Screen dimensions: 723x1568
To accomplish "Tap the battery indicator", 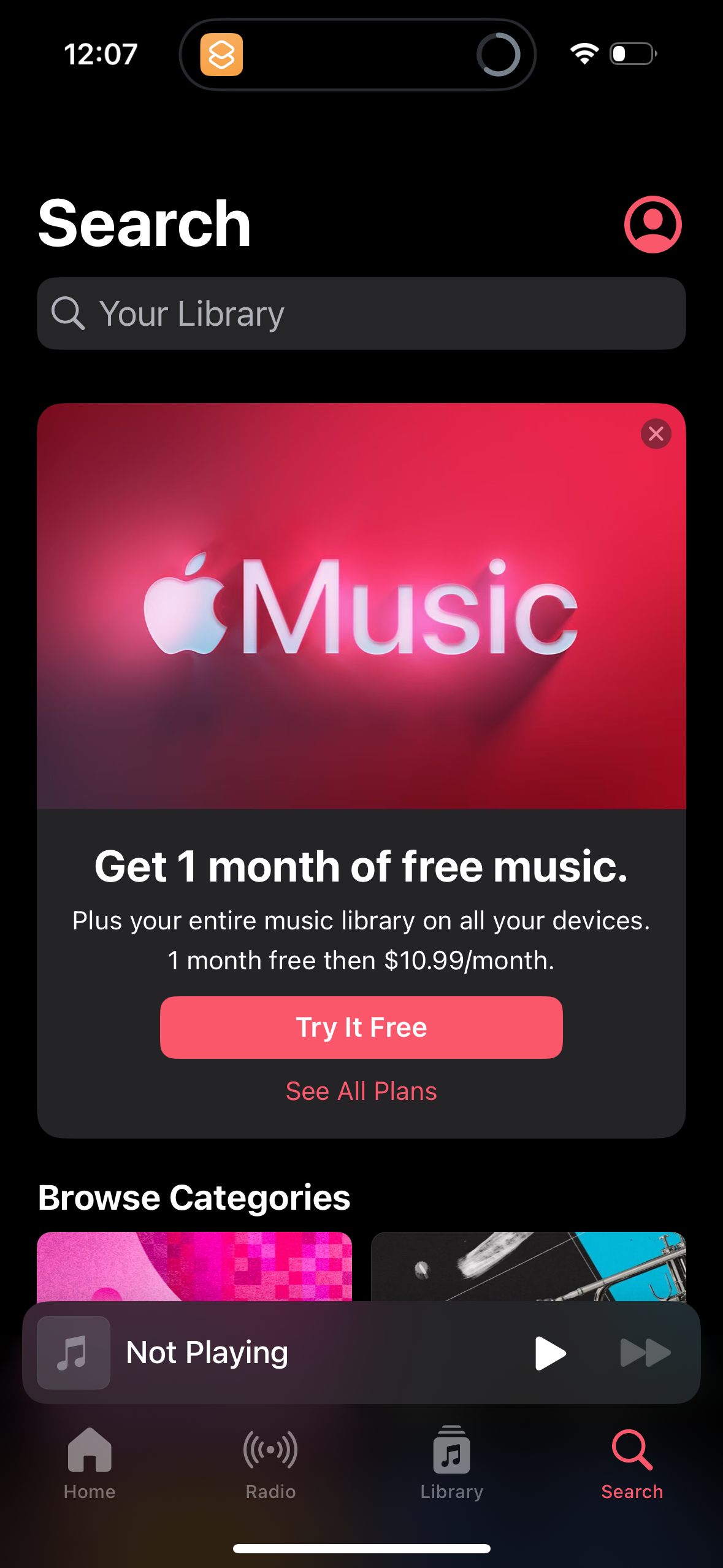I will click(x=631, y=54).
